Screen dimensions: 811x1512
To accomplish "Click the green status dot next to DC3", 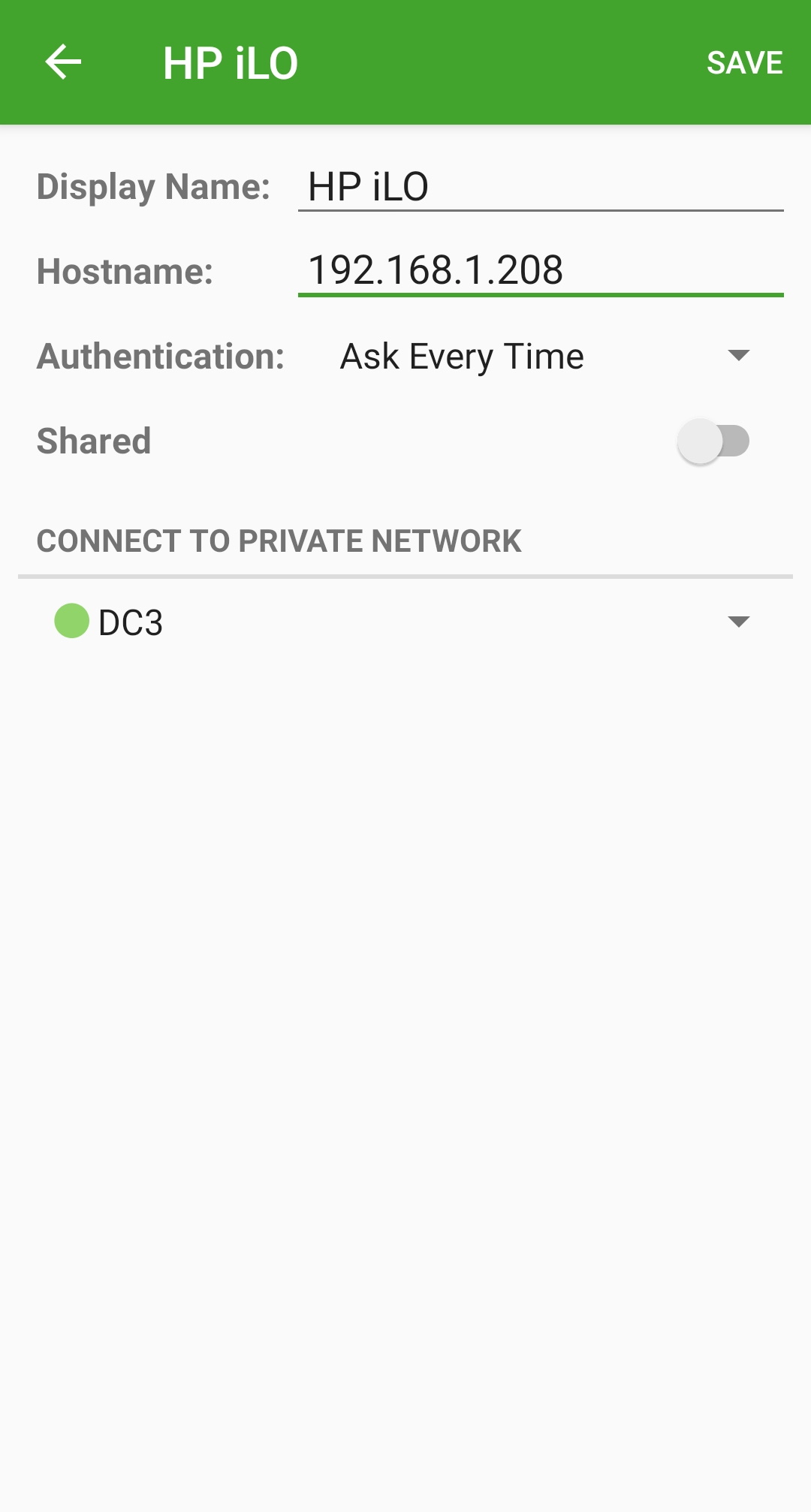I will 72,622.
